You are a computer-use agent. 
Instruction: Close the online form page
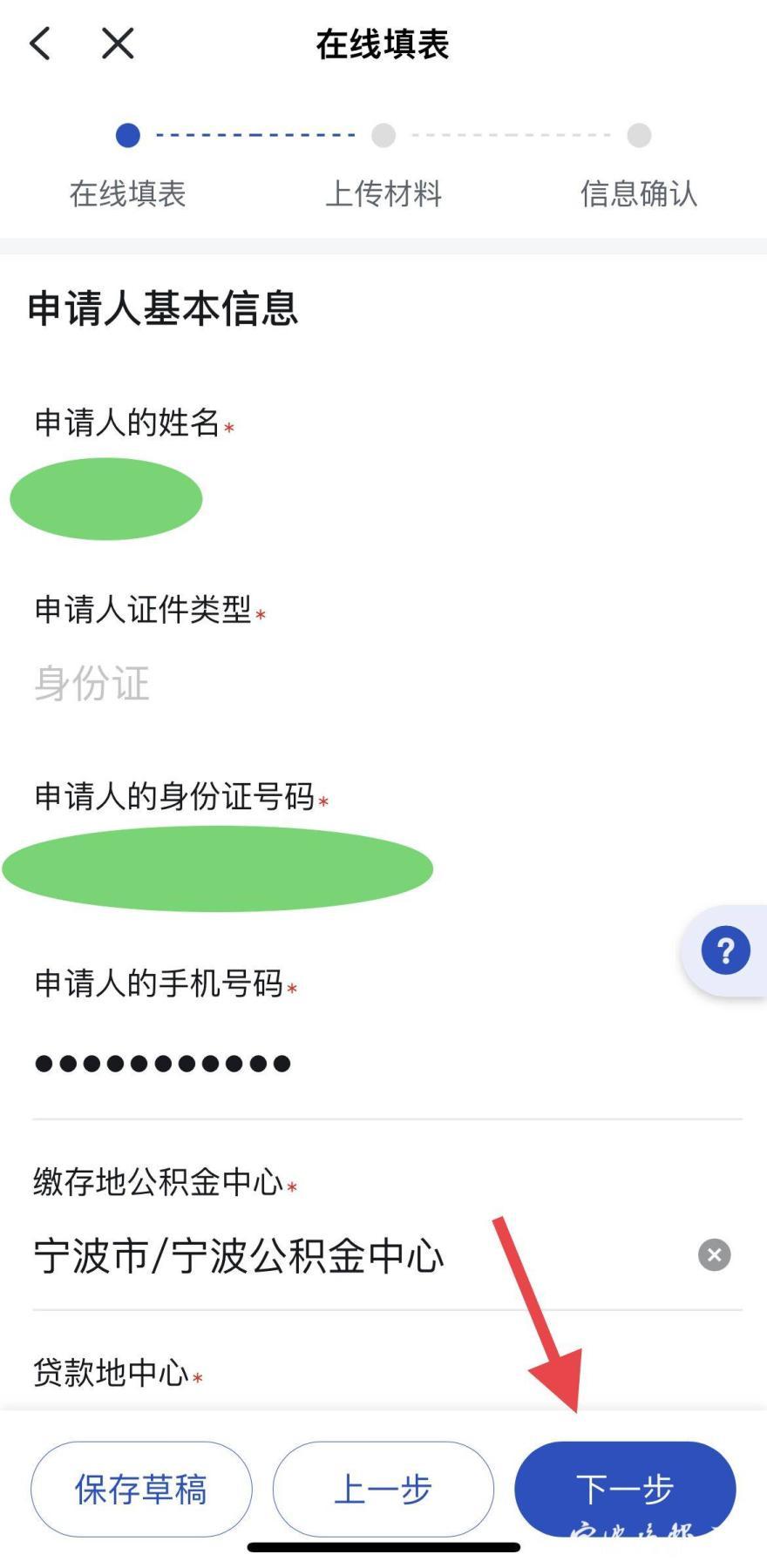(118, 44)
